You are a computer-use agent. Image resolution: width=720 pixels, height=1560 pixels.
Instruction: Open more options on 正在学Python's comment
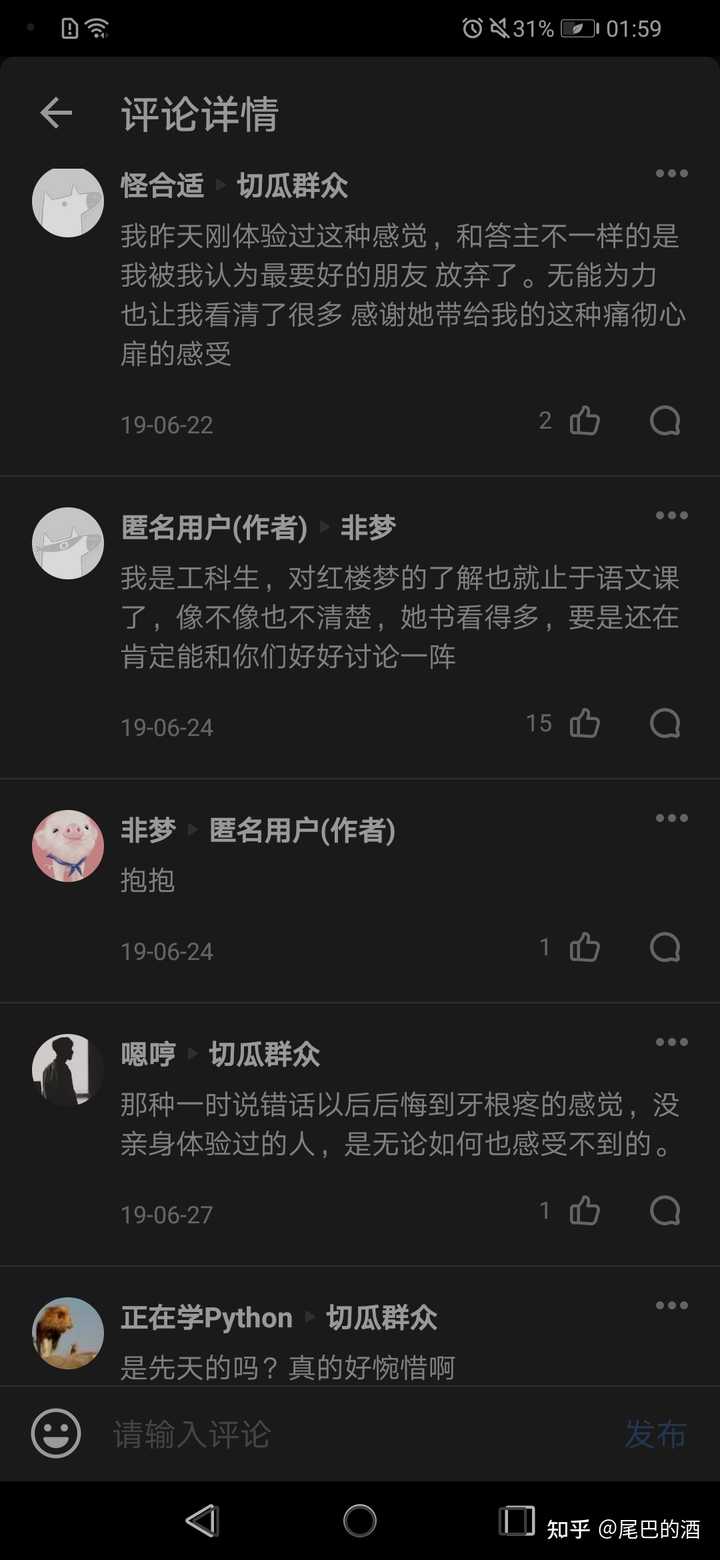671,1306
